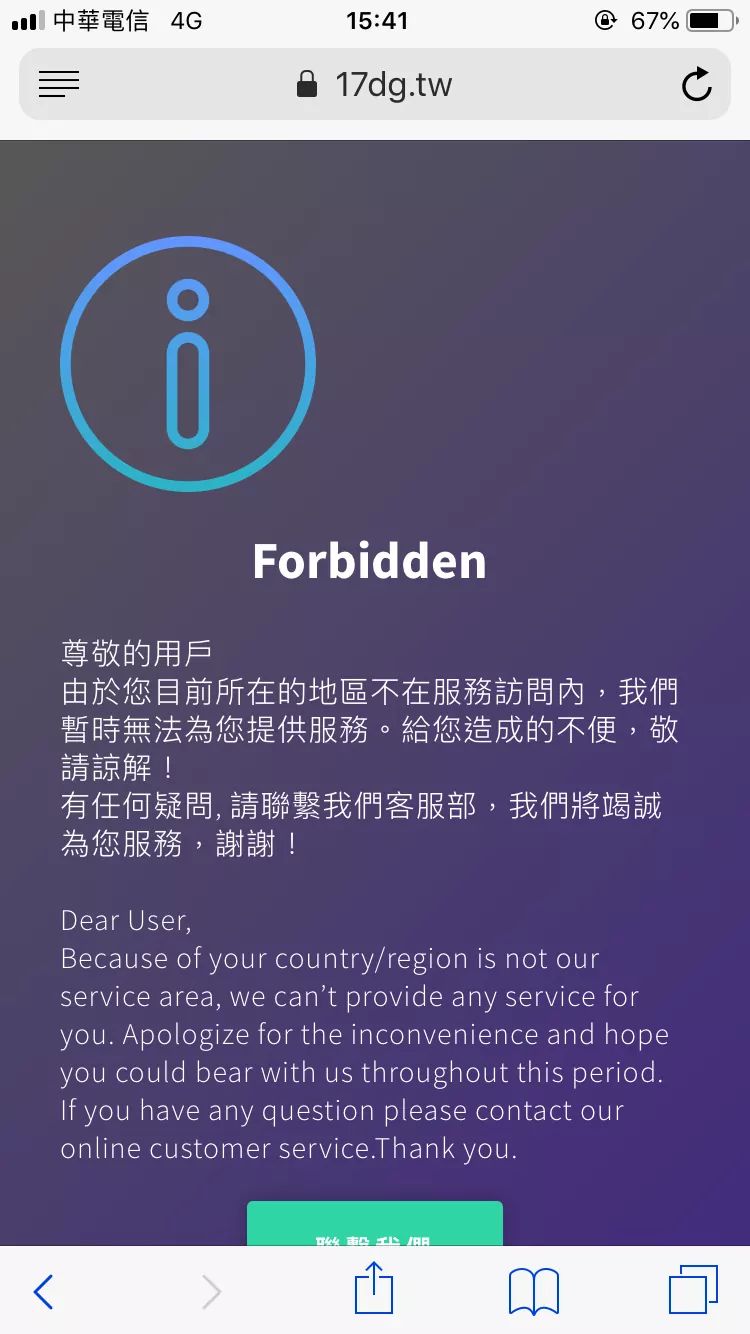
Task: Go back to the previous page
Action: pyautogui.click(x=43, y=1292)
